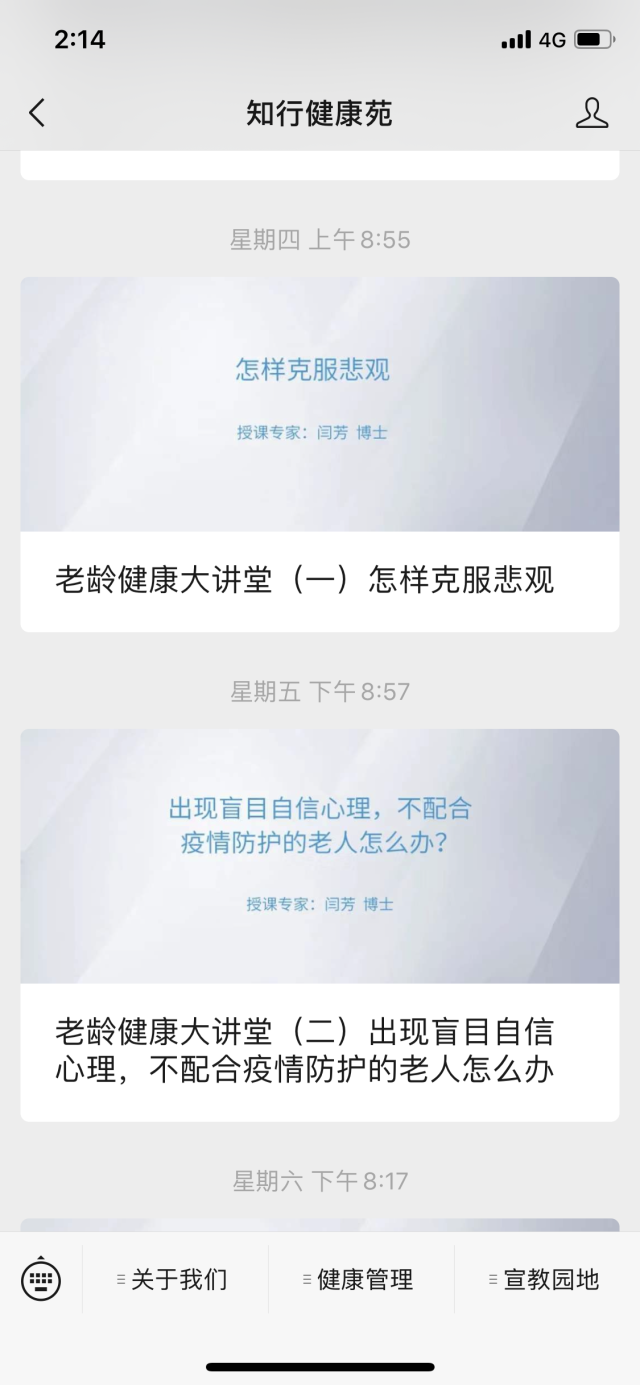The width and height of the screenshot is (640, 1385).
Task: Open the 关于我们 menu
Action: (x=173, y=1279)
